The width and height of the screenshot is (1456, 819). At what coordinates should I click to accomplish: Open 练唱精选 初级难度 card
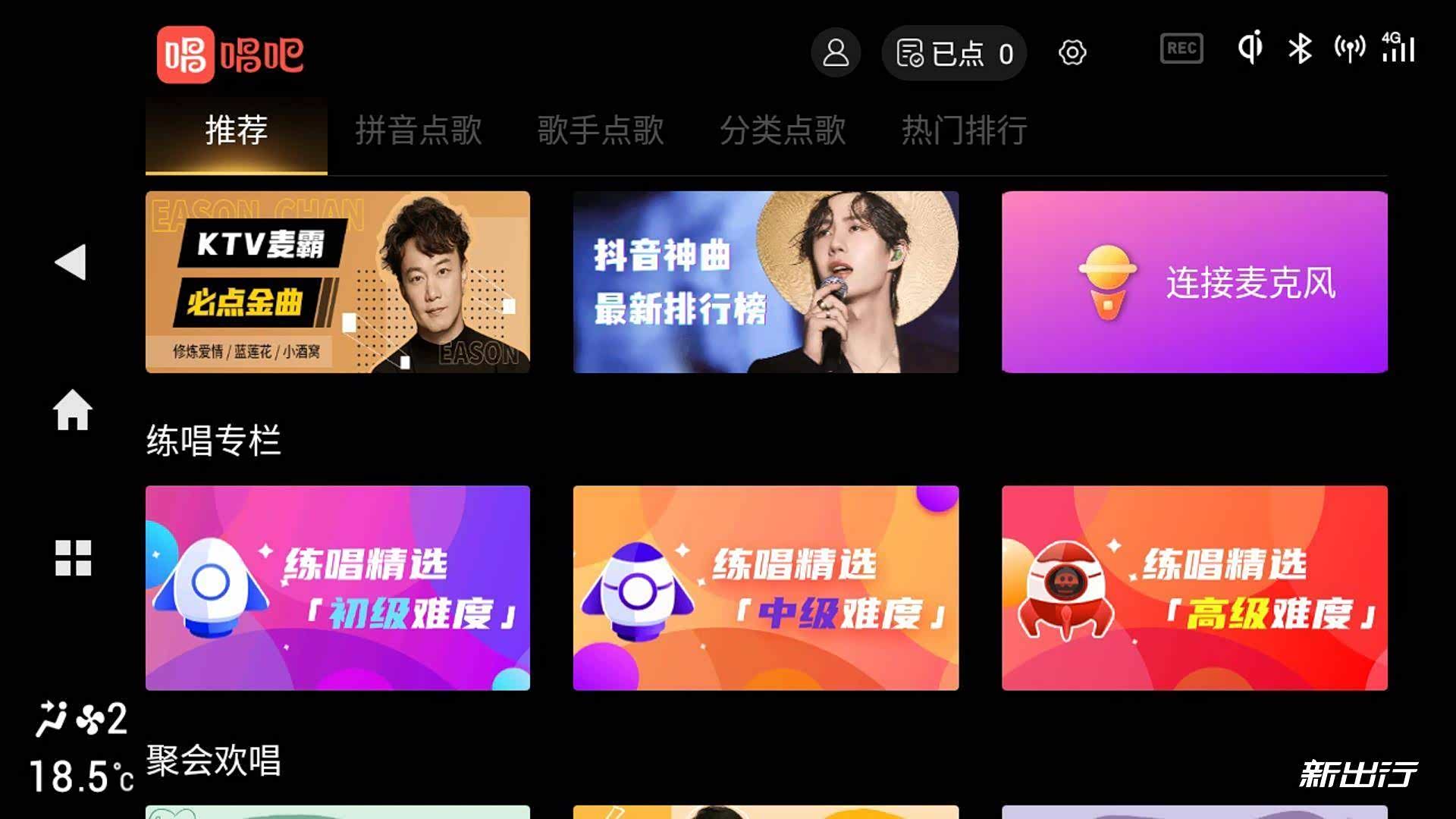click(337, 588)
